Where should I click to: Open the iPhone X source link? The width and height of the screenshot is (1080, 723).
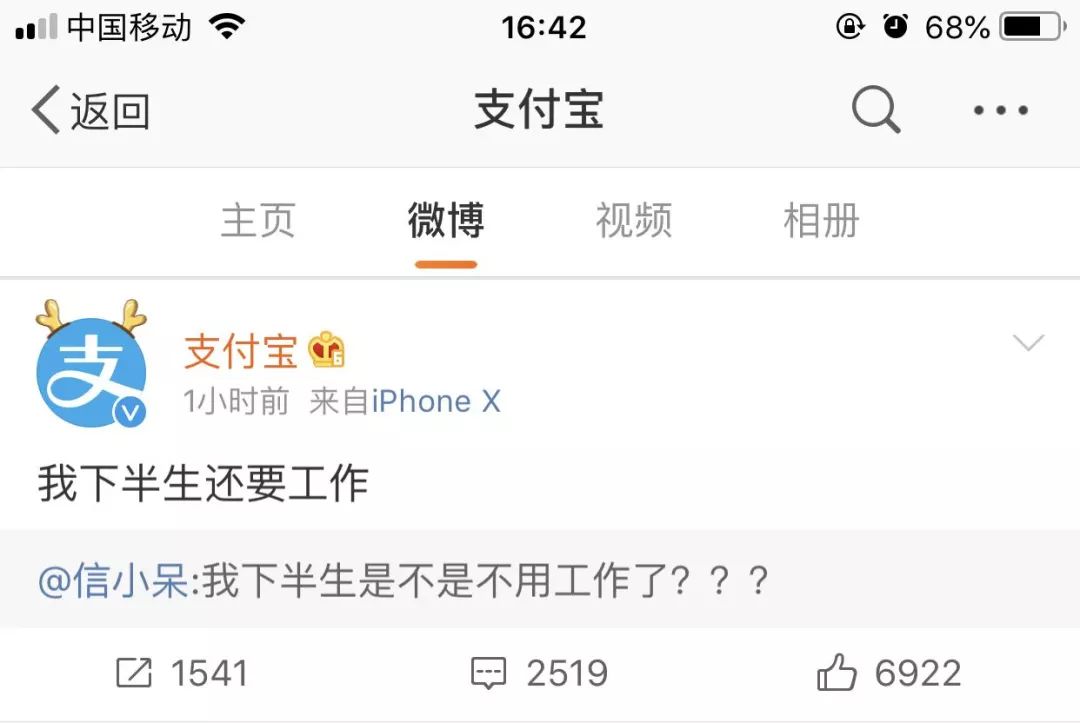[436, 402]
